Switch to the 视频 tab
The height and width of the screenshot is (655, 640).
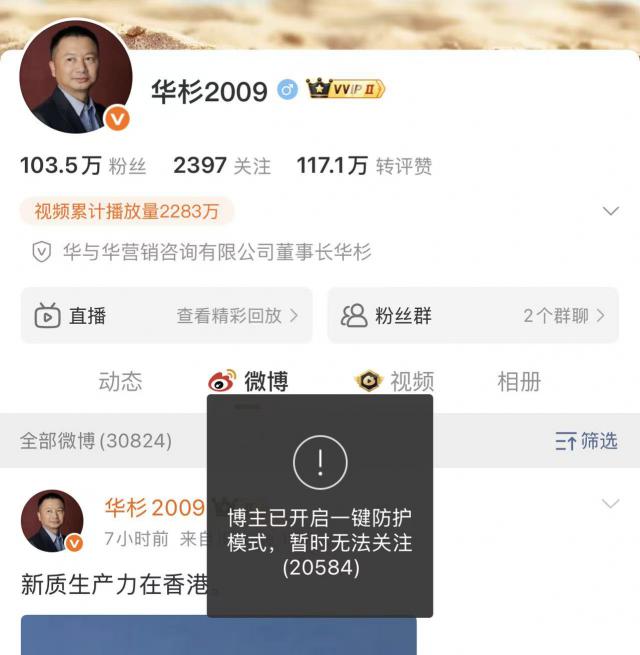[395, 381]
